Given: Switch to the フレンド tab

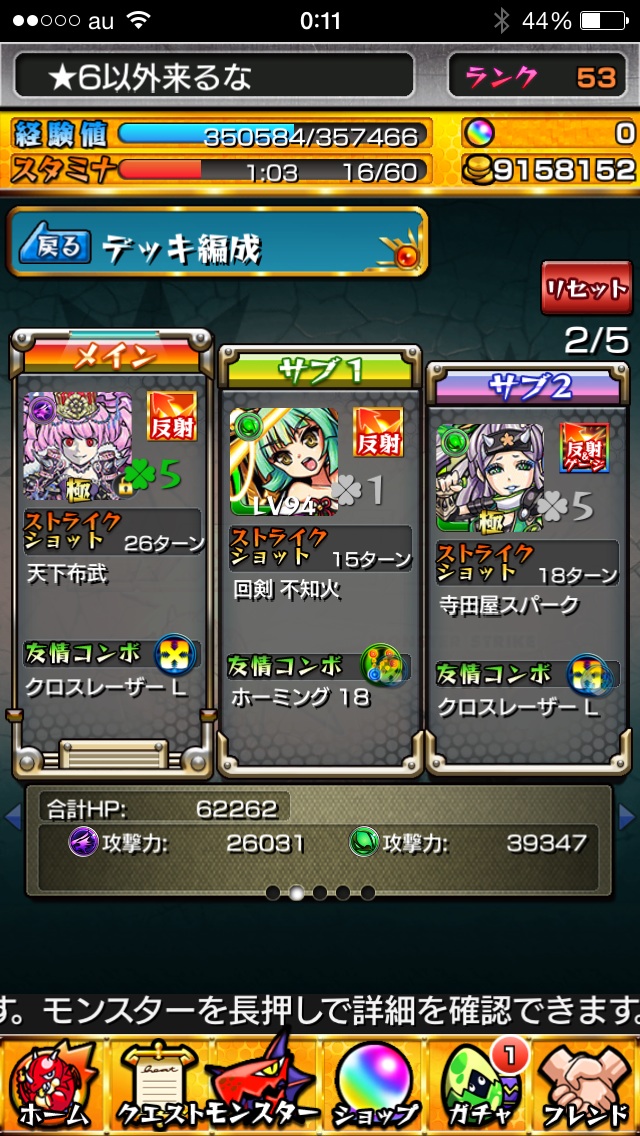Looking at the screenshot, I should pos(587,1086).
